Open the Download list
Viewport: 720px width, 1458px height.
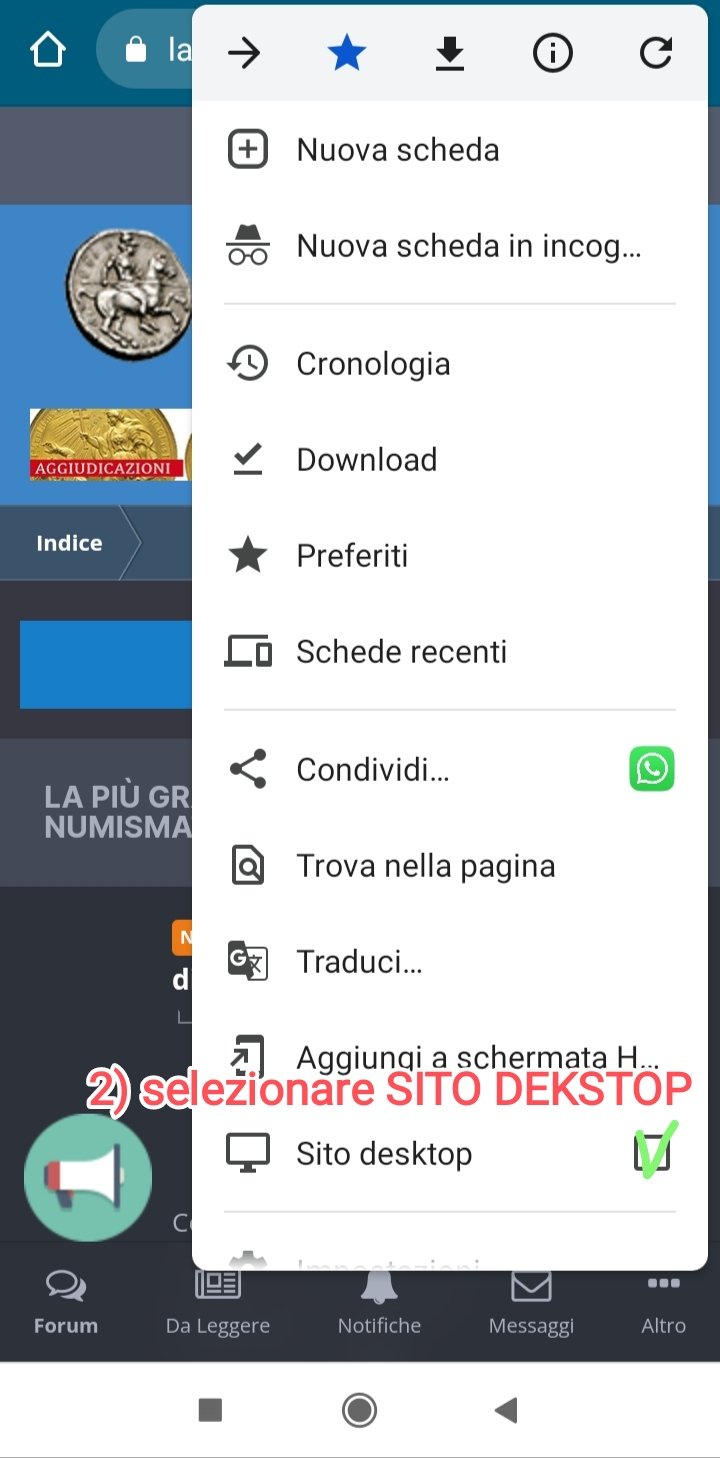[x=450, y=460]
